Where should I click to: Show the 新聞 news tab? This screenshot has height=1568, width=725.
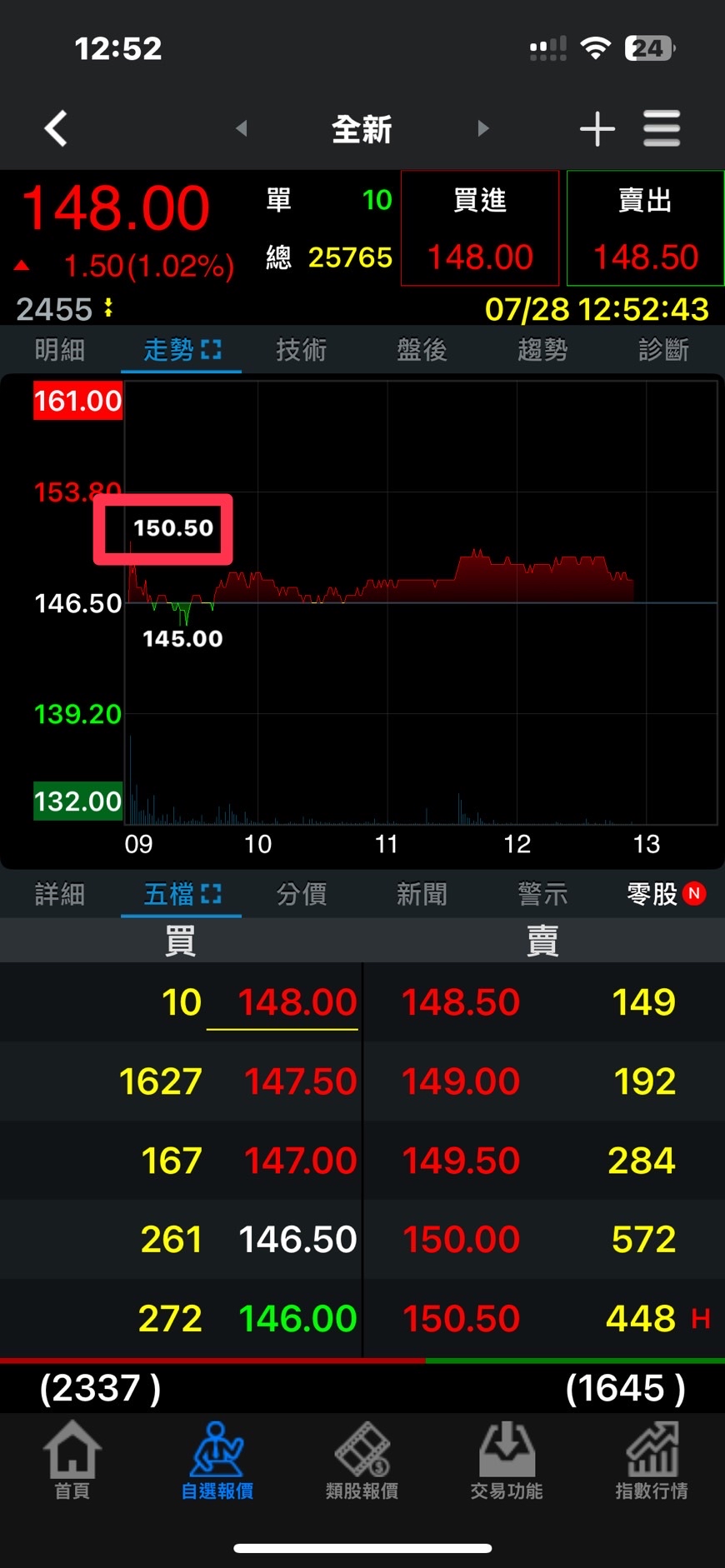422,894
